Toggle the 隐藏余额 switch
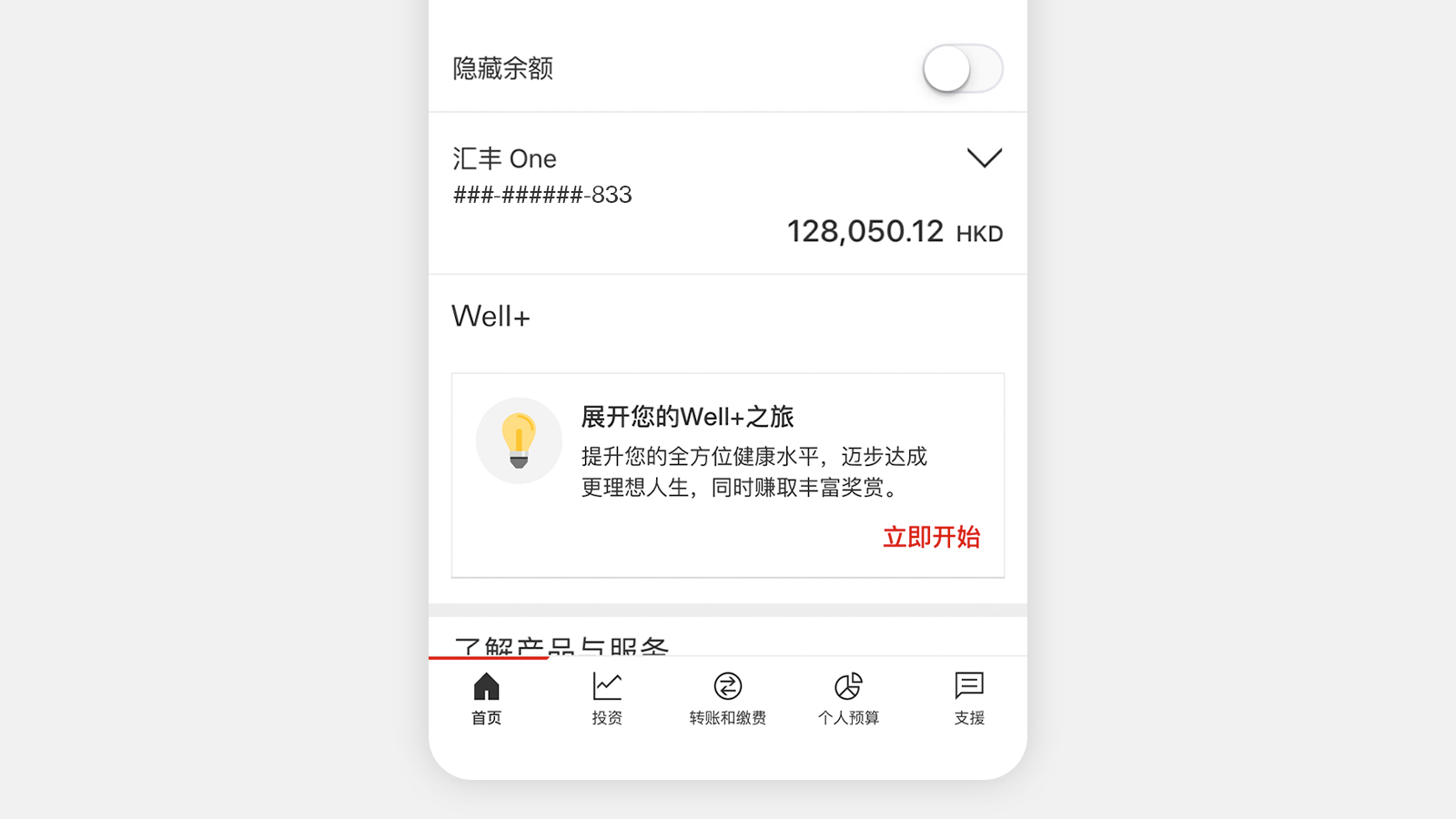The image size is (1456, 819). pyautogui.click(x=962, y=69)
